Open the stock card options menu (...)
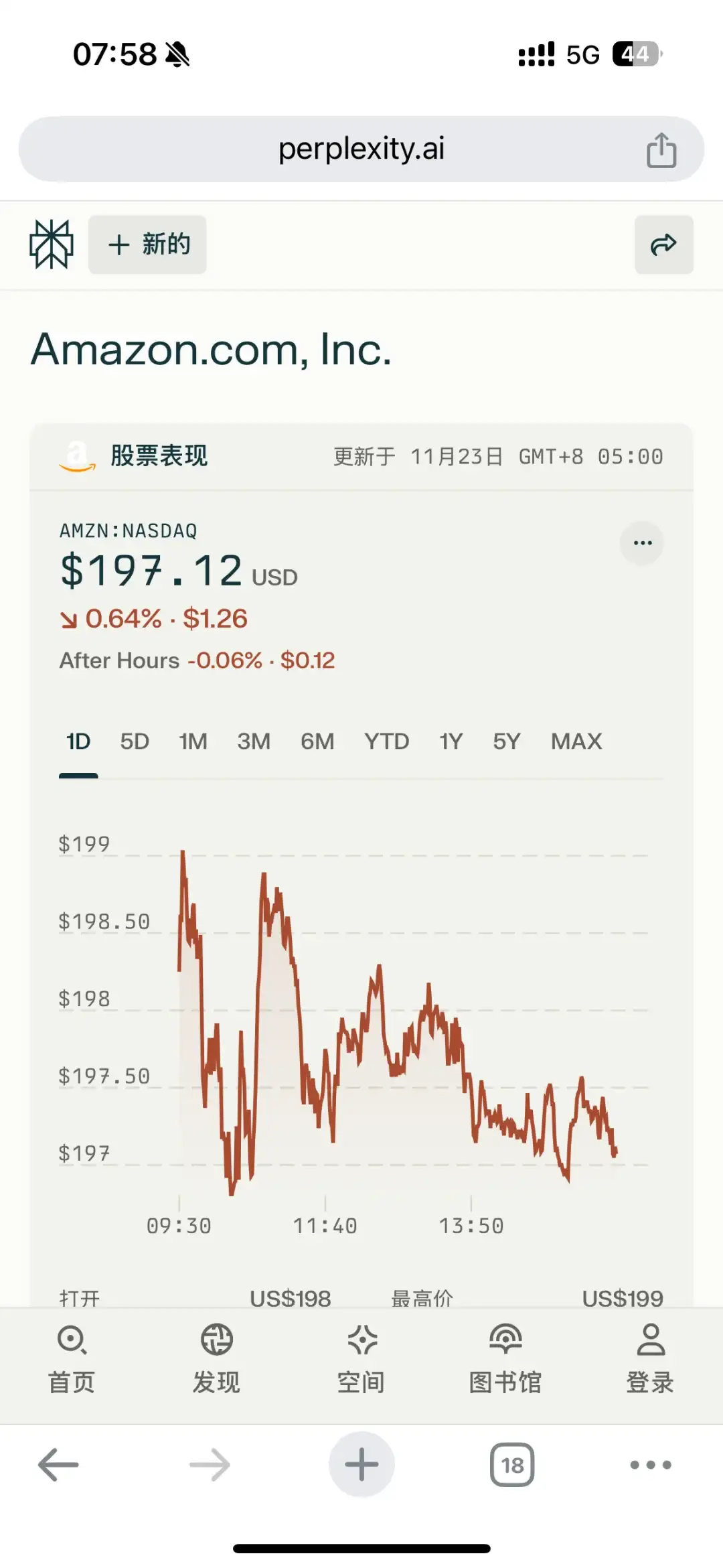 point(642,543)
